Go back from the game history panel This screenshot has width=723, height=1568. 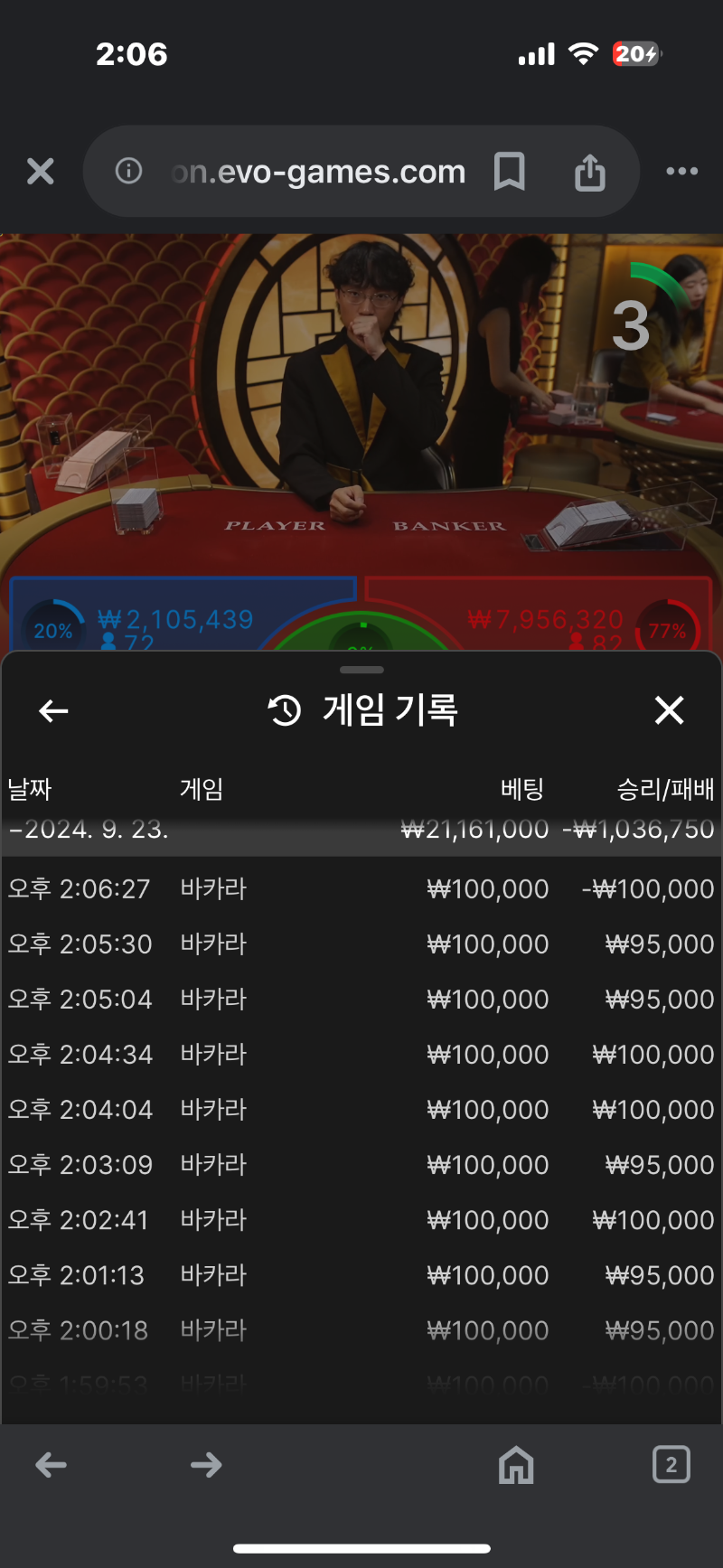pos(53,711)
